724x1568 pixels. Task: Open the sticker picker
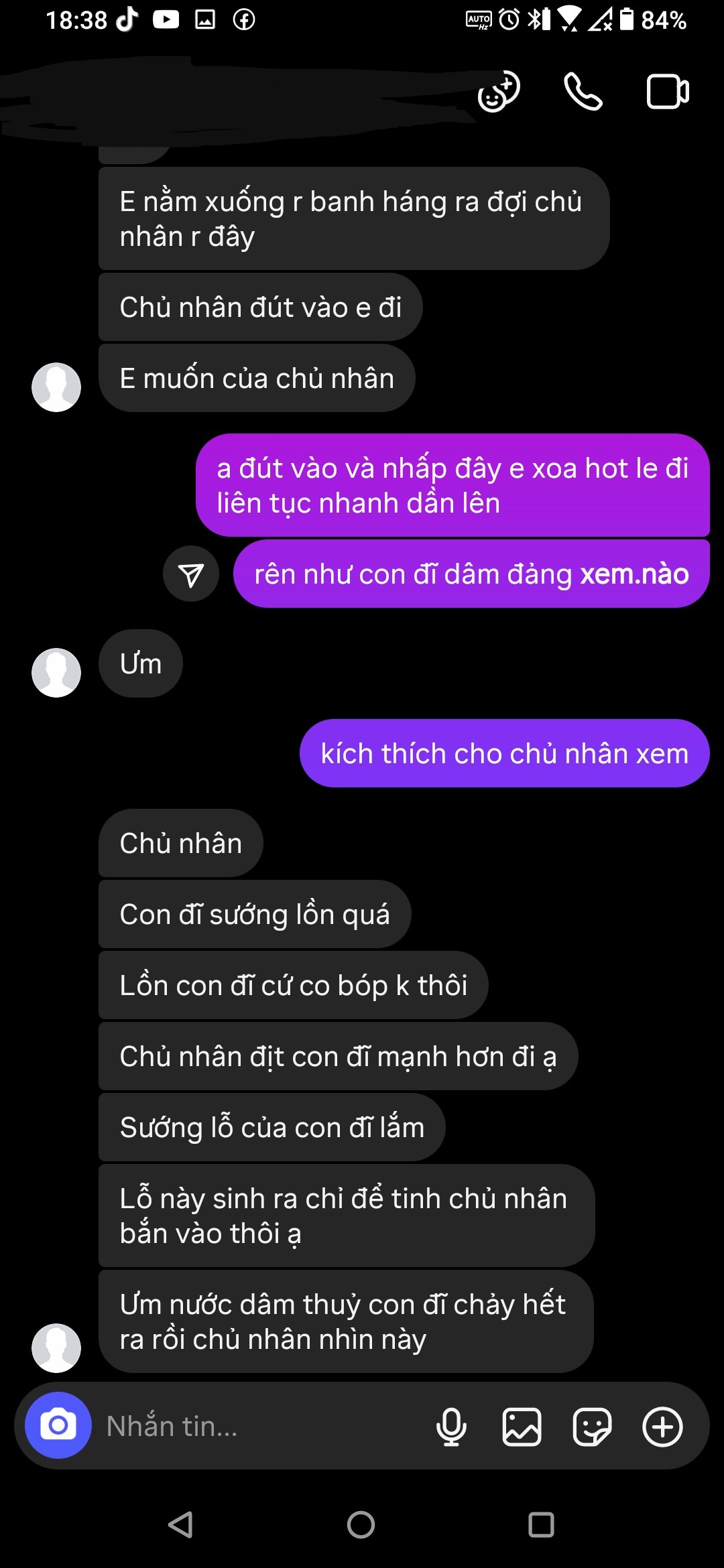point(592,1427)
